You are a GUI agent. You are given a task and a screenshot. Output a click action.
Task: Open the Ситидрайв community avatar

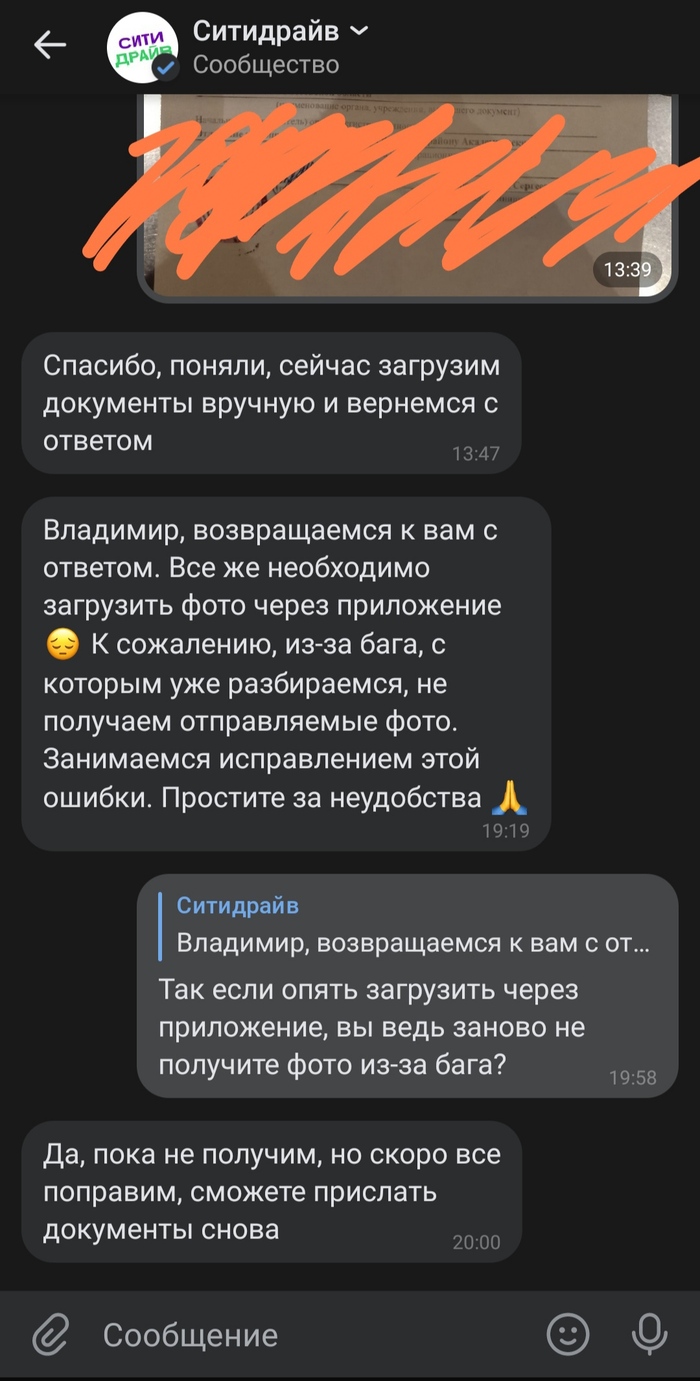tap(142, 46)
